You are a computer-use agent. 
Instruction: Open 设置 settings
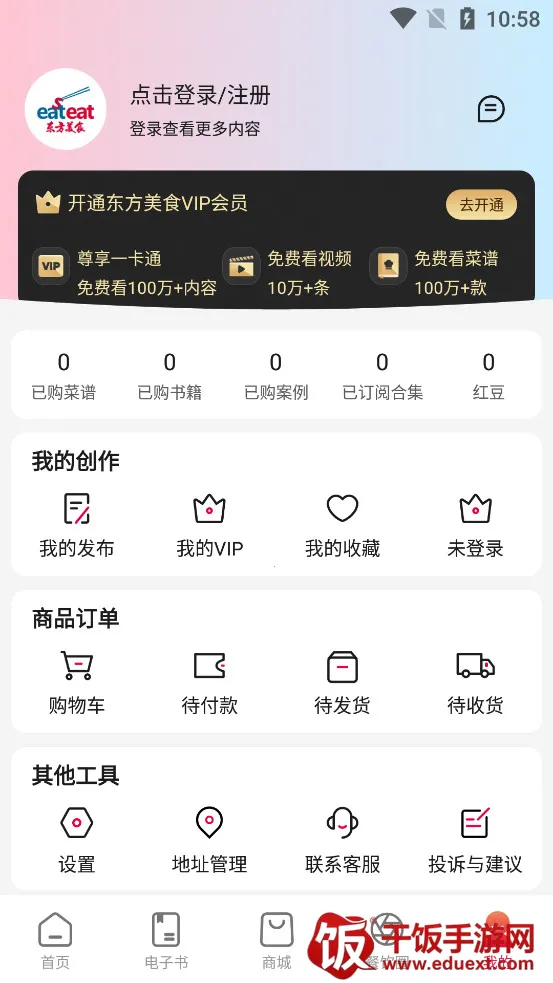click(76, 841)
